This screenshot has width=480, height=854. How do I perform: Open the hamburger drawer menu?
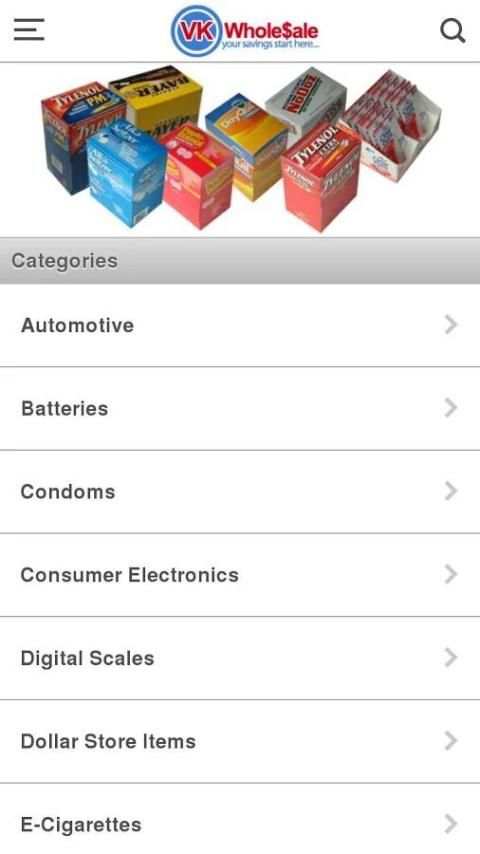[x=29, y=29]
